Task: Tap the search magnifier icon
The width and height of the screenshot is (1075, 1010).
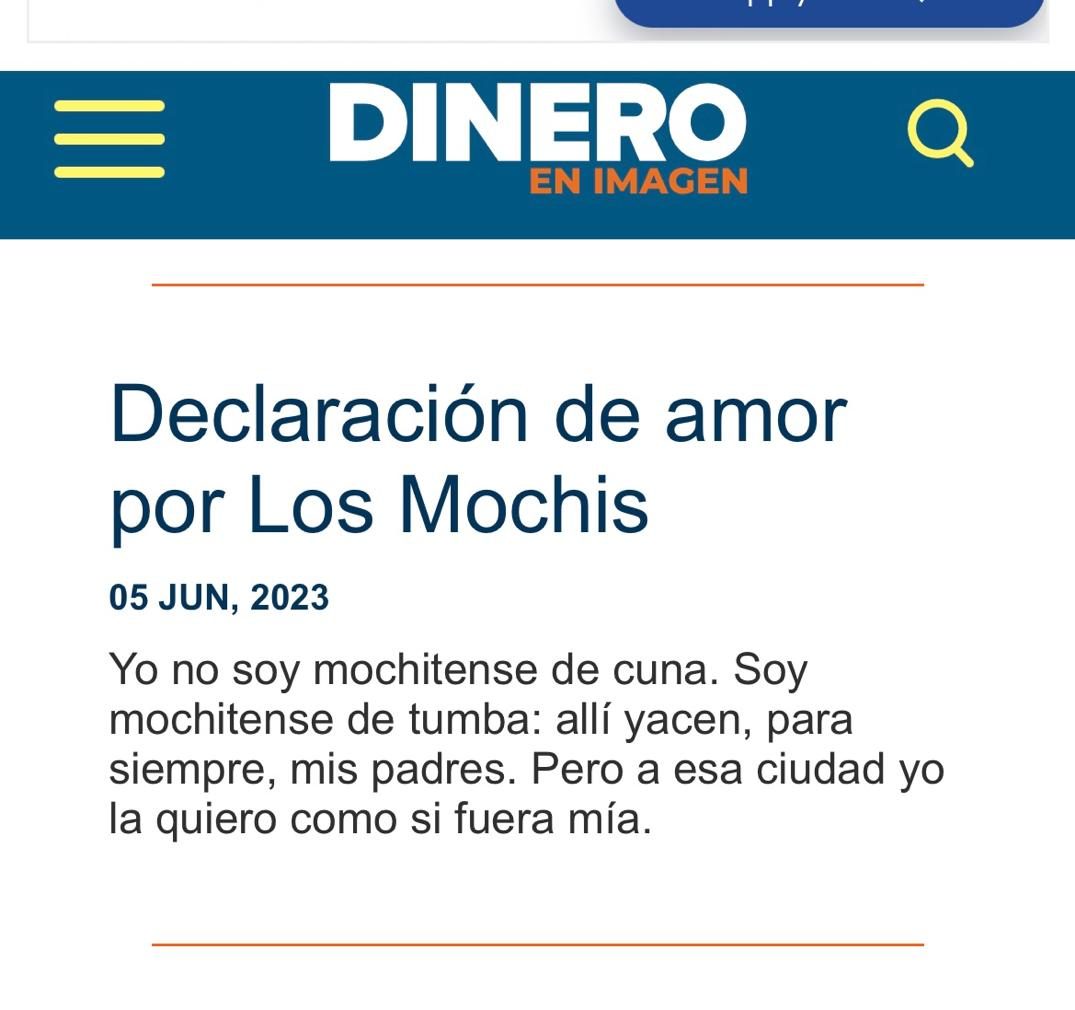Action: pos(940,136)
